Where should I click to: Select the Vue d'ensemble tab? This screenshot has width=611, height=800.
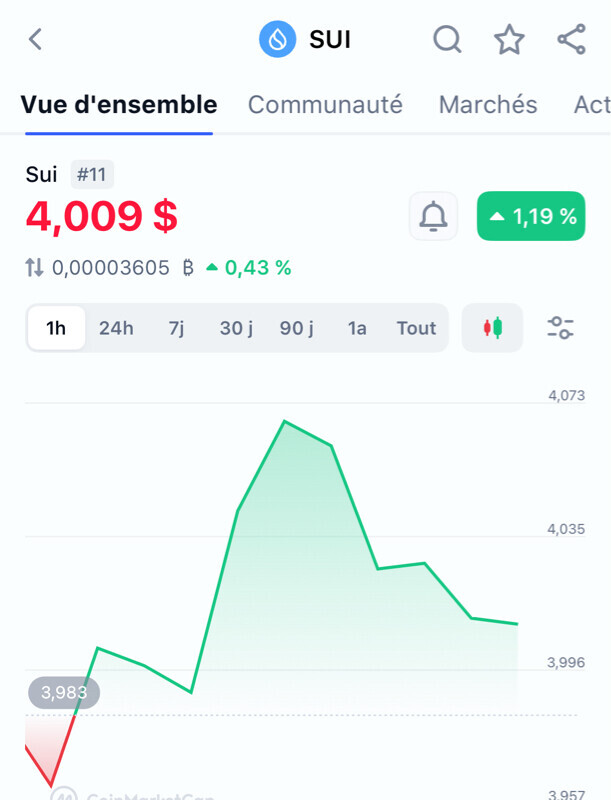tap(119, 104)
